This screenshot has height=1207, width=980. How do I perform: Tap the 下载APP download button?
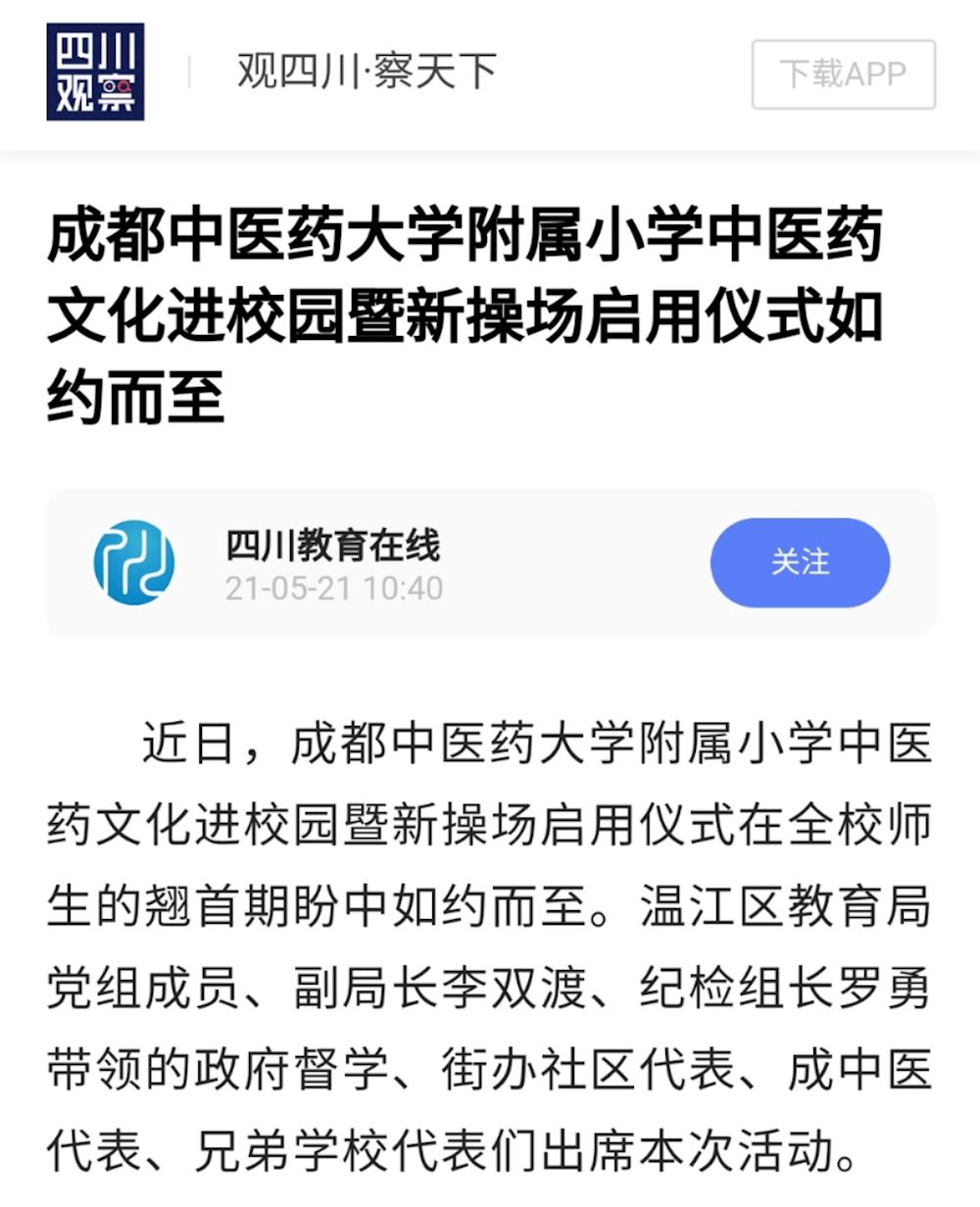coord(843,74)
